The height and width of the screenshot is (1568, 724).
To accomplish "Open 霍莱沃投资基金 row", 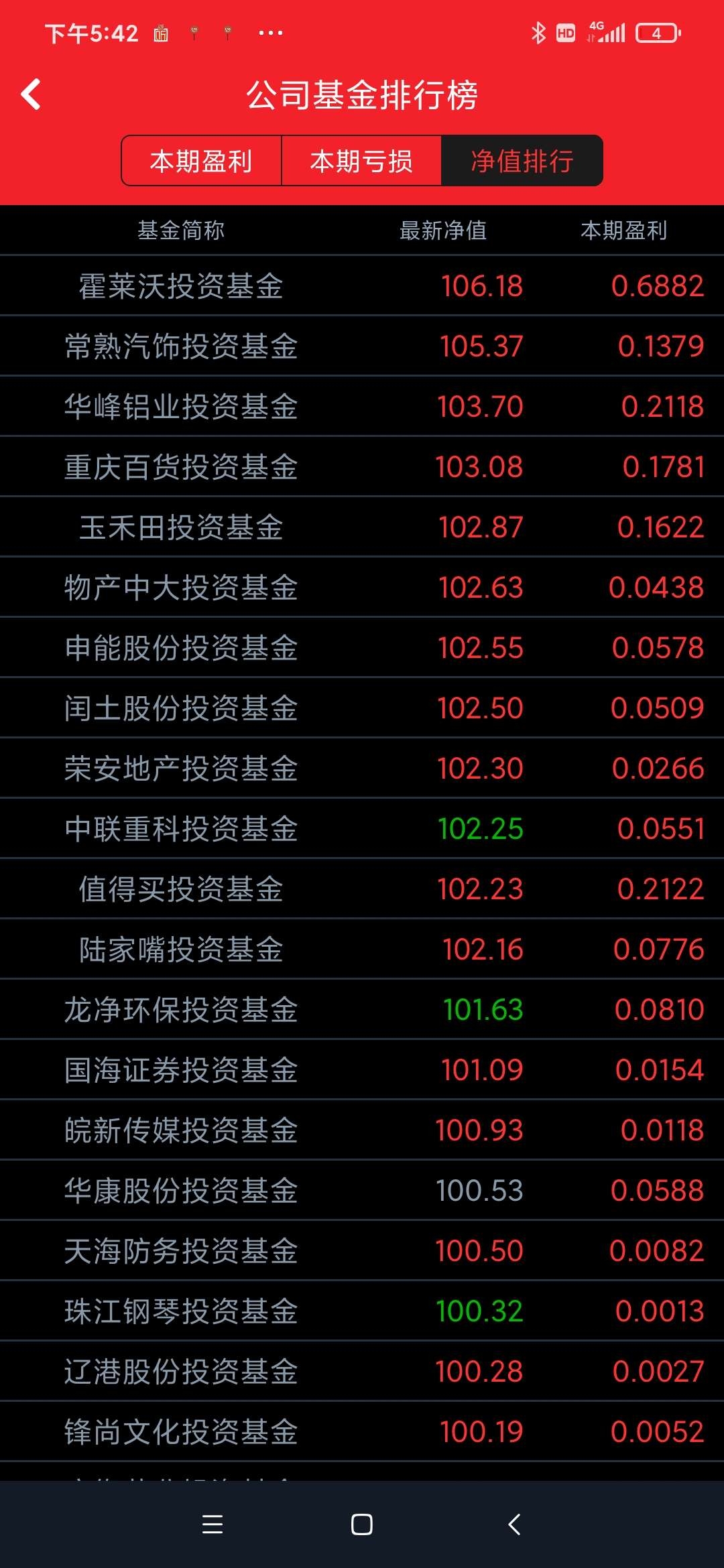I will (362, 285).
